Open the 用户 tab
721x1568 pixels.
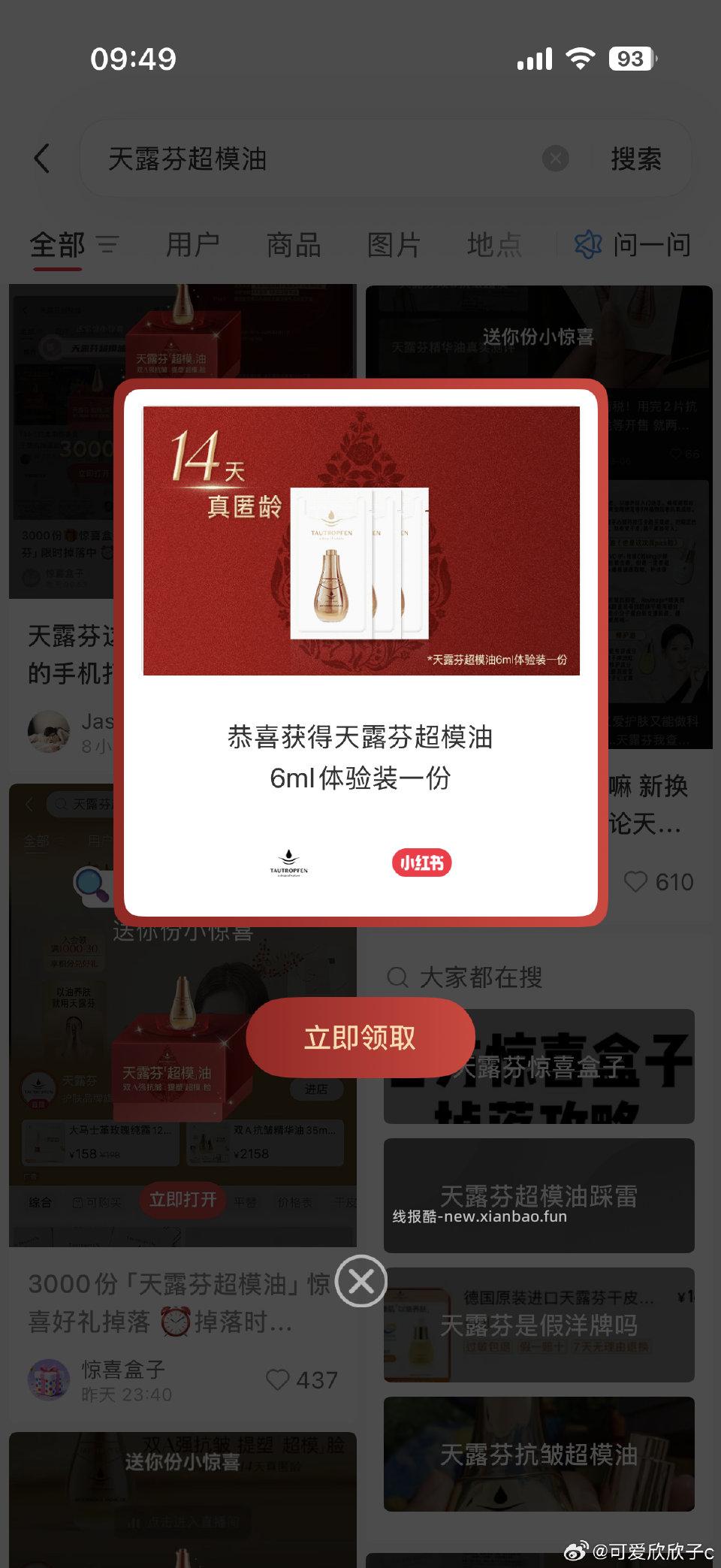(x=193, y=245)
